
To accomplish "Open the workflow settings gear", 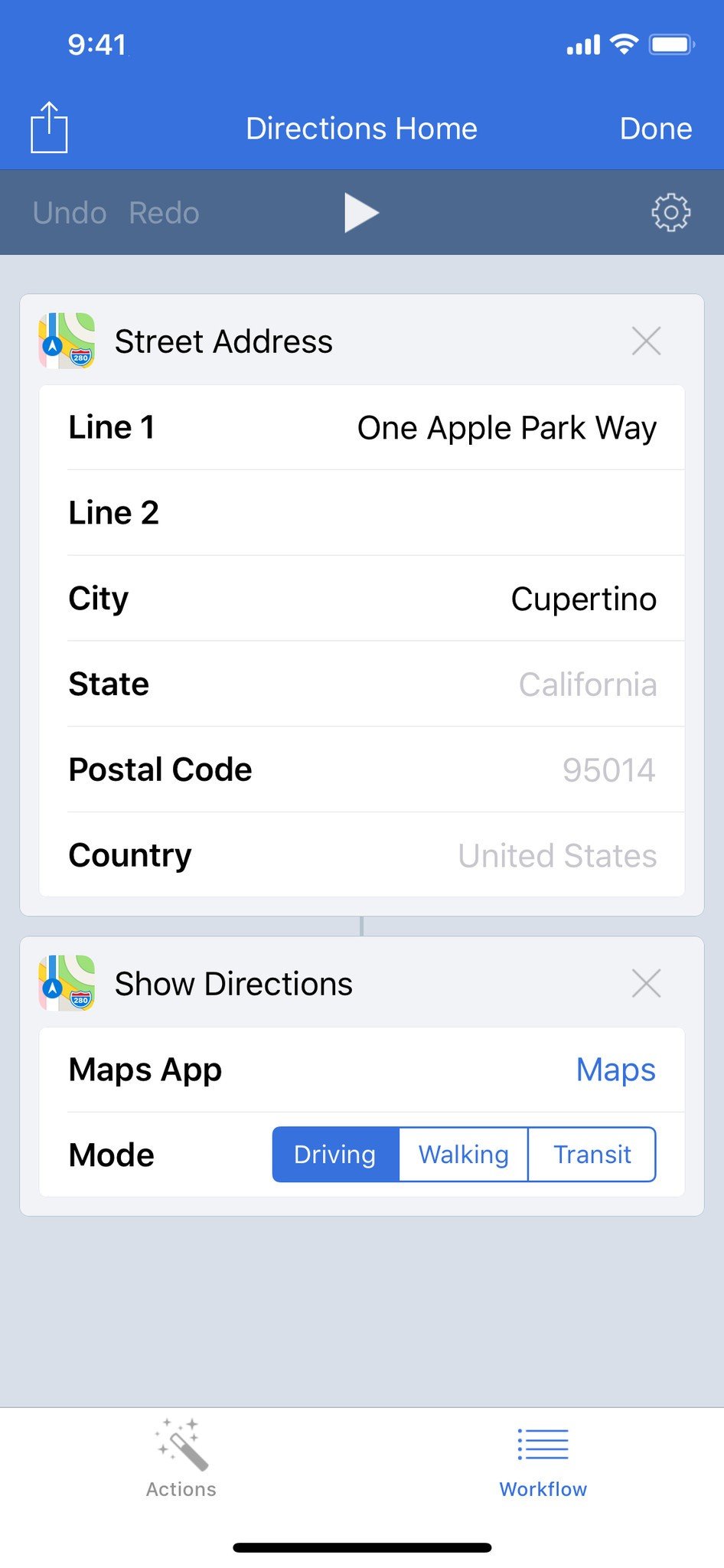I will click(670, 212).
